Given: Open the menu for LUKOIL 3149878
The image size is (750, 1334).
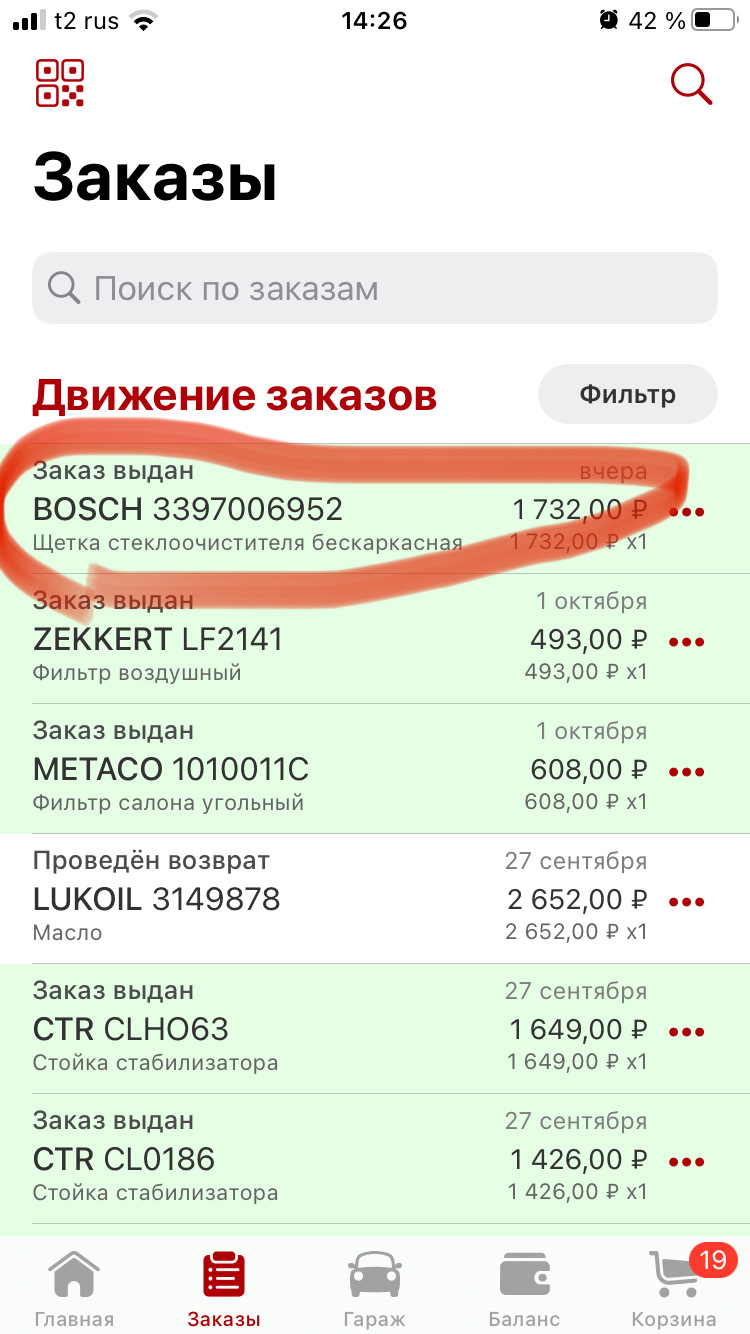Looking at the screenshot, I should 687,902.
